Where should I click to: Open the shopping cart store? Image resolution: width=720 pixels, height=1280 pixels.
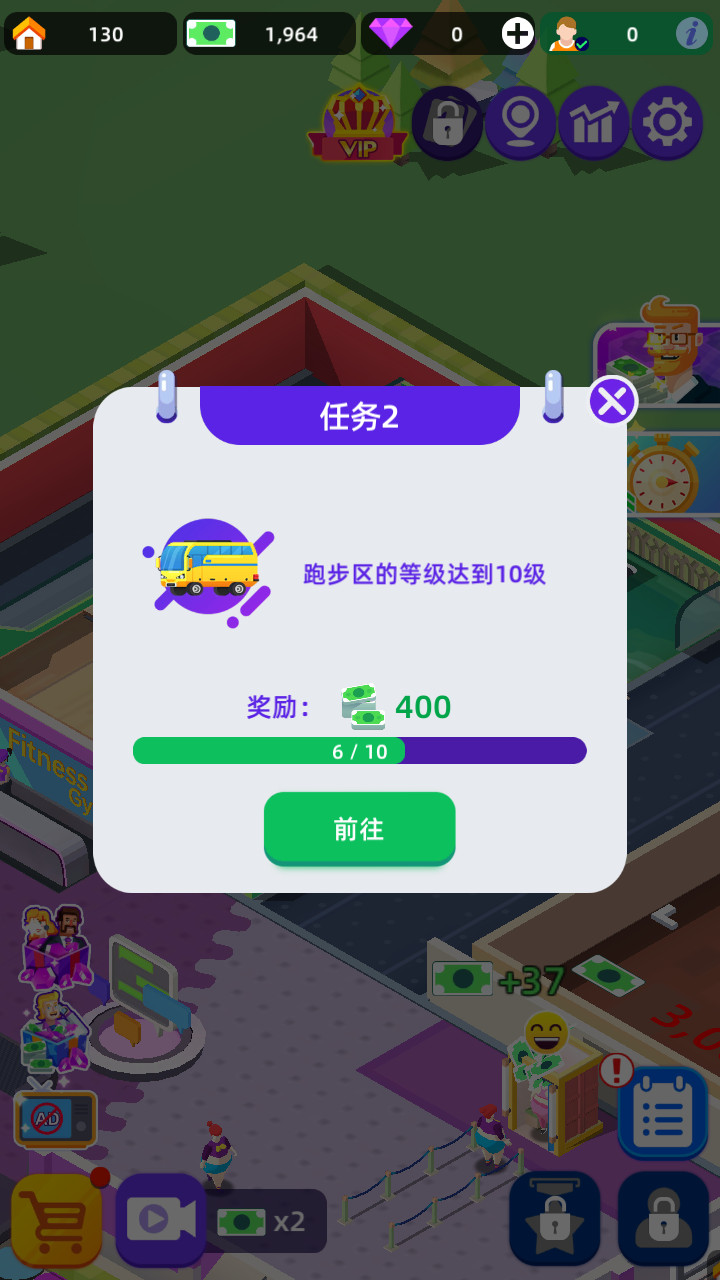[x=56, y=1221]
